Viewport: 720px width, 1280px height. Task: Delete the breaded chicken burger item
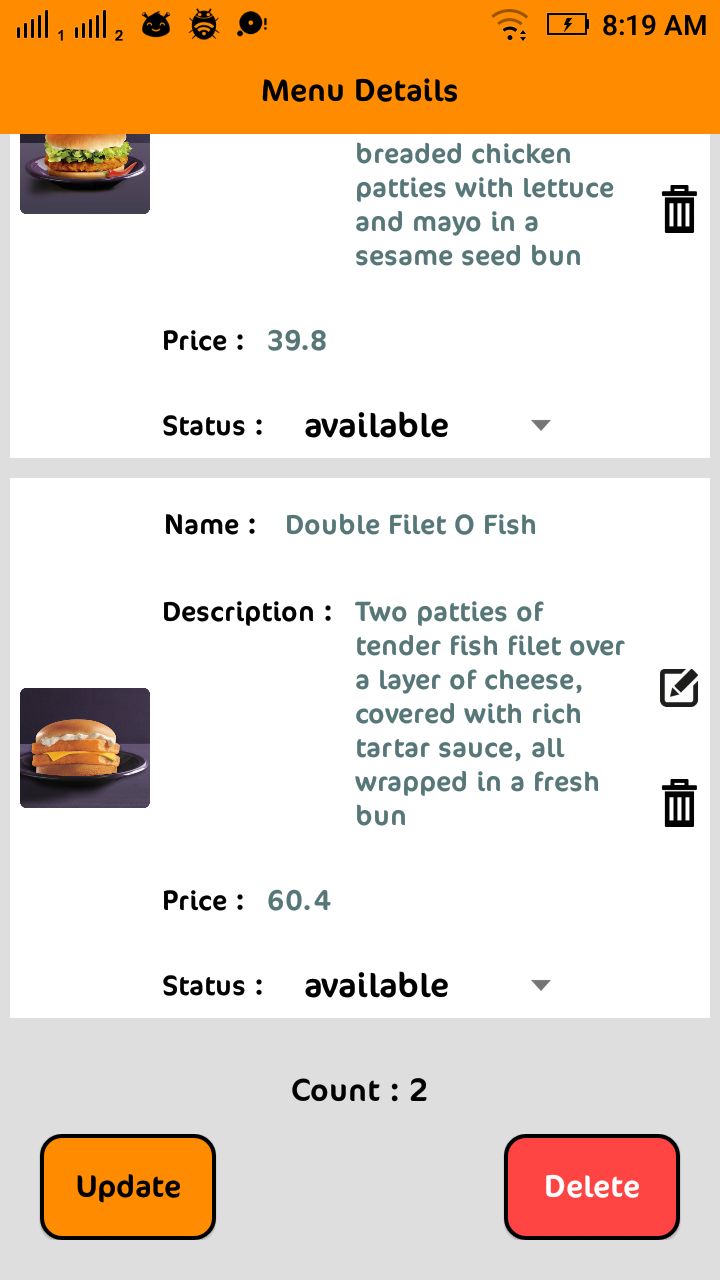pyautogui.click(x=679, y=209)
